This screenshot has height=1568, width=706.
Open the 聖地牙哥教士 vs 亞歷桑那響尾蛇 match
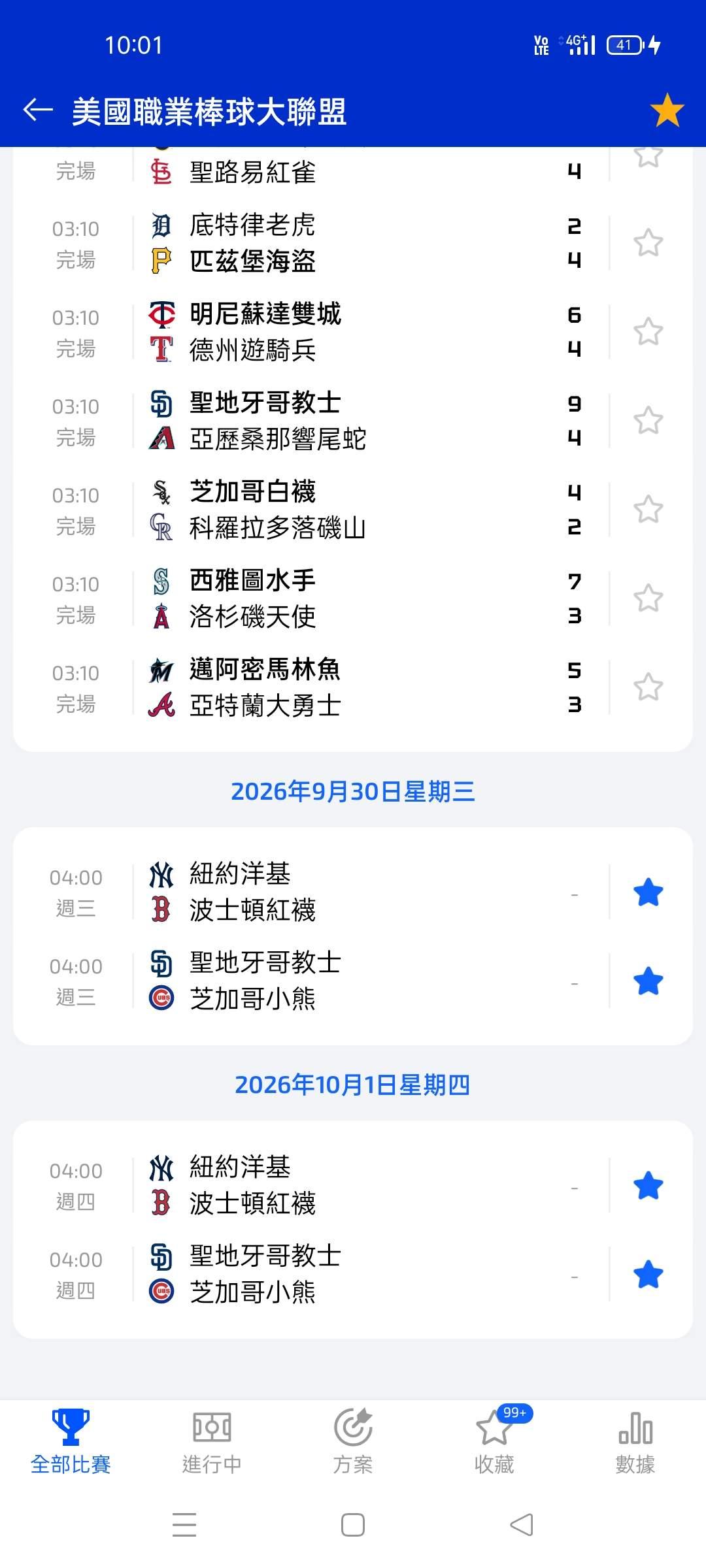point(353,421)
